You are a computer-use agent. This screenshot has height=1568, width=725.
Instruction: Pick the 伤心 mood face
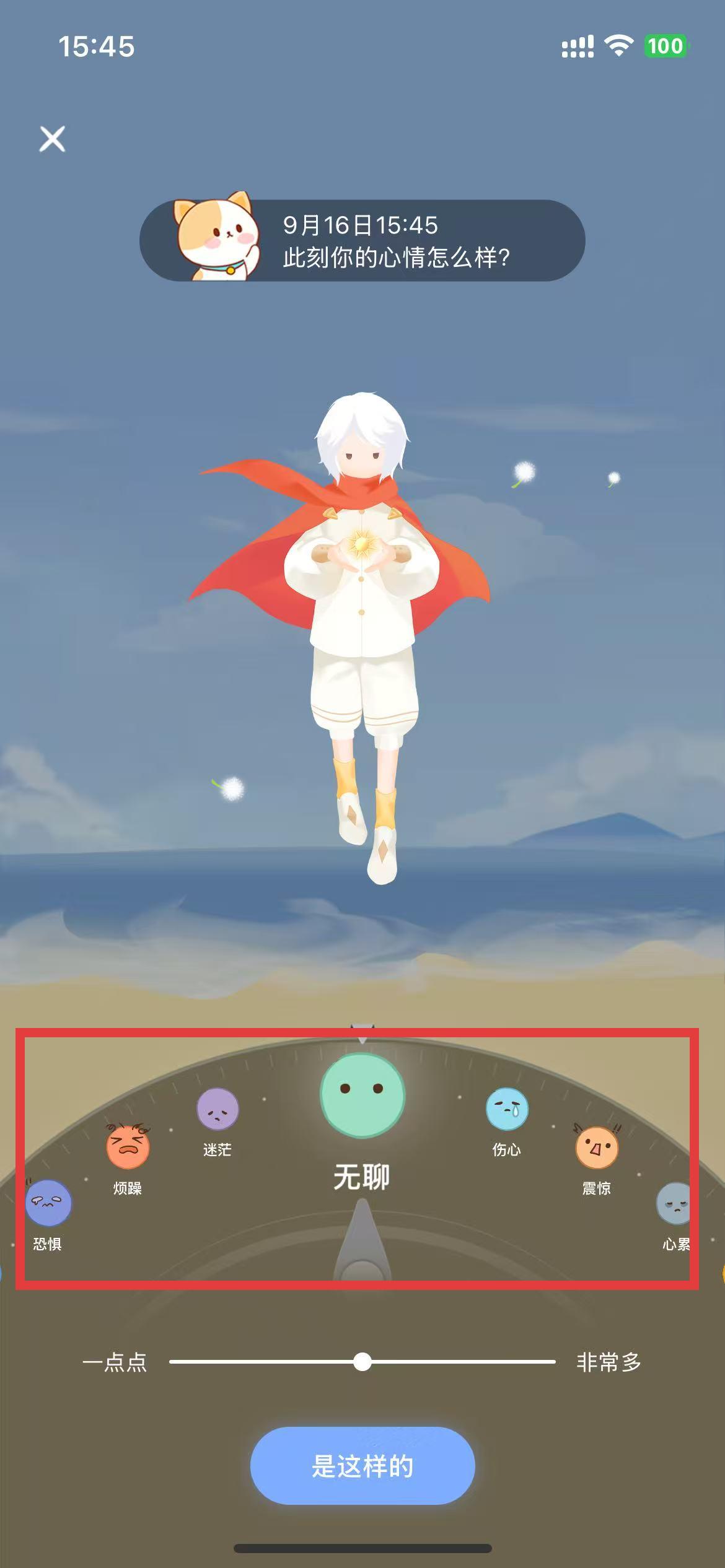(507, 1109)
